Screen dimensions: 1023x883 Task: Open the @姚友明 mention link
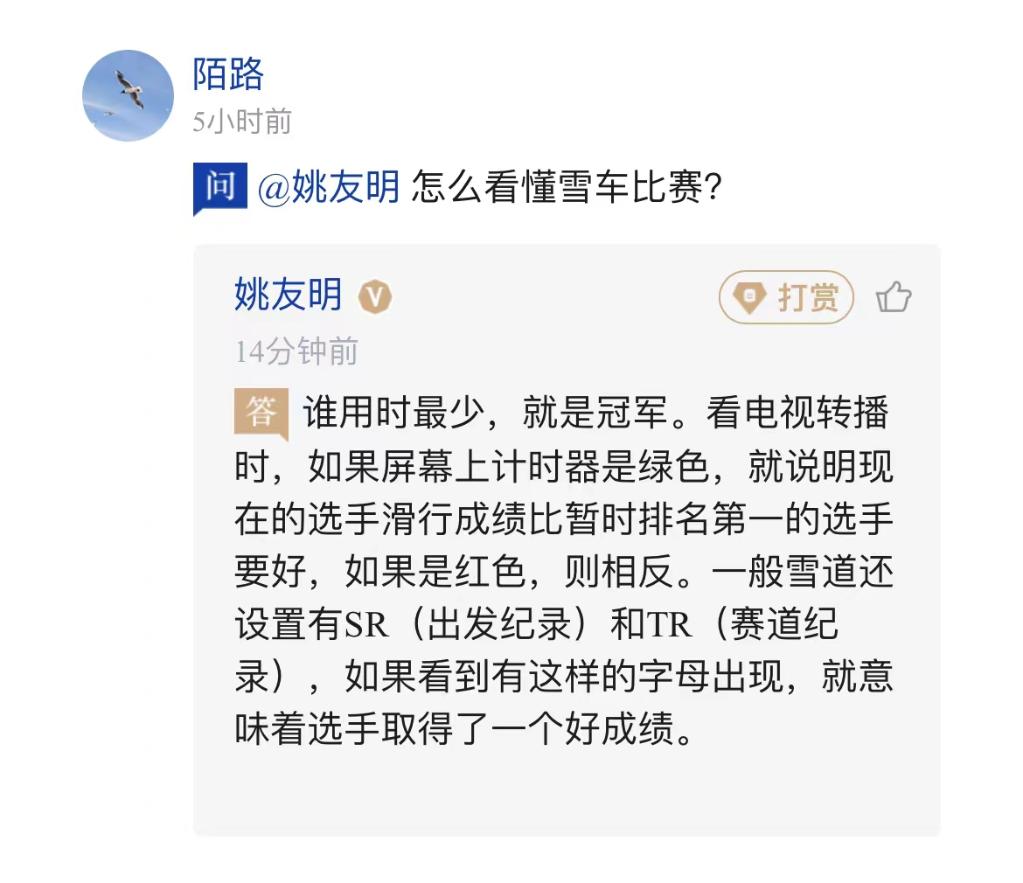[328, 188]
